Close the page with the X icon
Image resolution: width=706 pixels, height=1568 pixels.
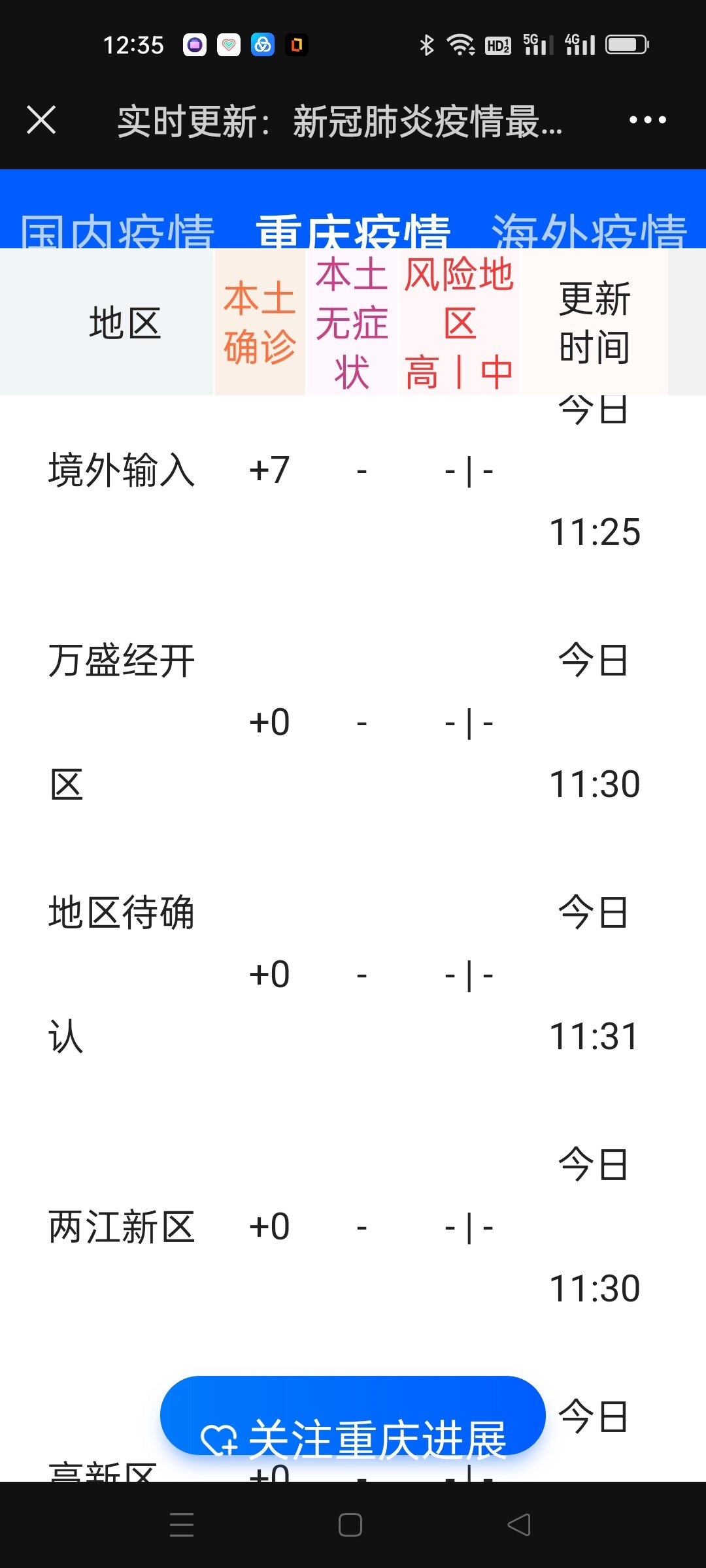click(41, 120)
